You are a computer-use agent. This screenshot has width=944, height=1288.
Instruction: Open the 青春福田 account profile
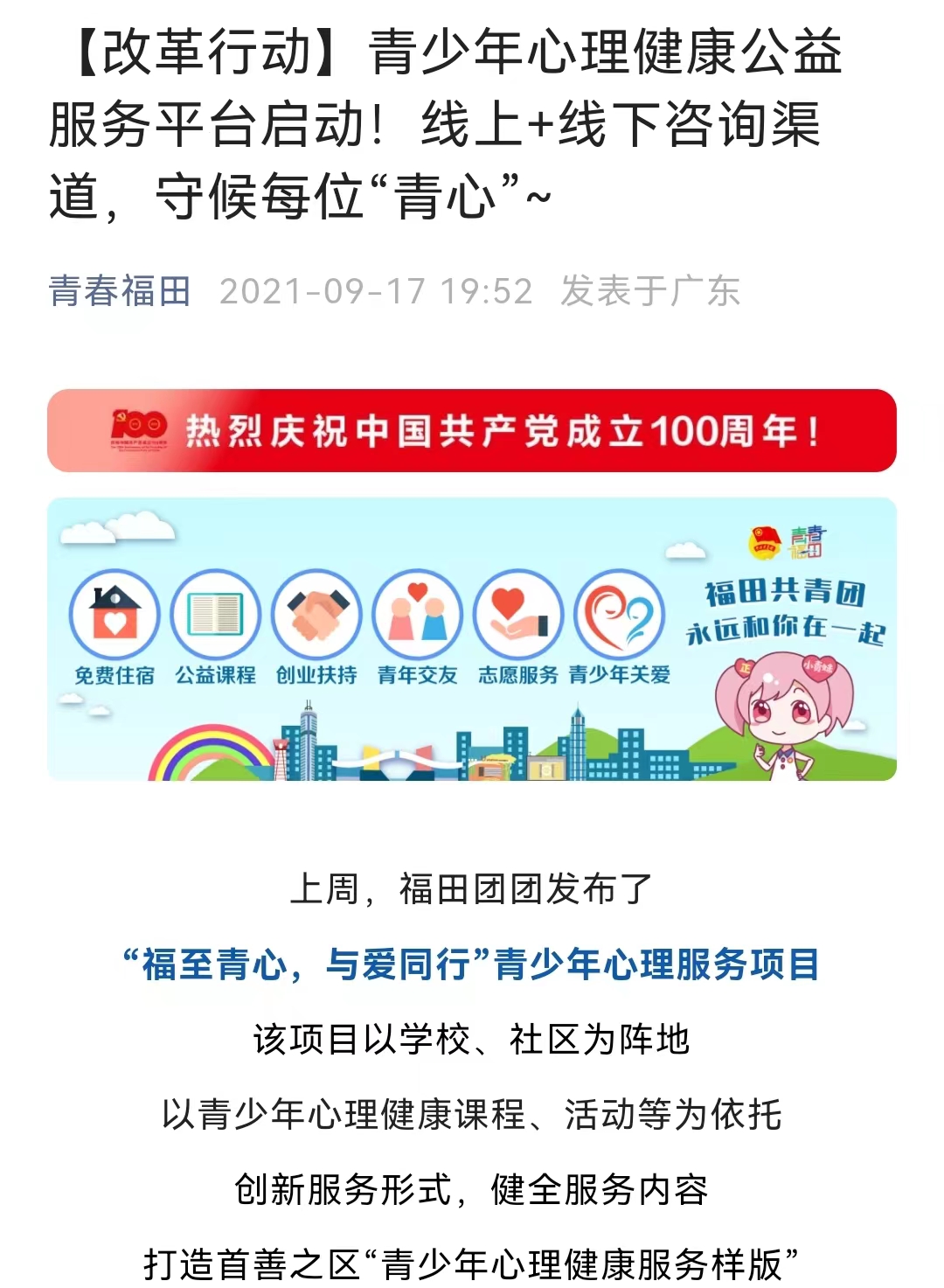pos(120,291)
